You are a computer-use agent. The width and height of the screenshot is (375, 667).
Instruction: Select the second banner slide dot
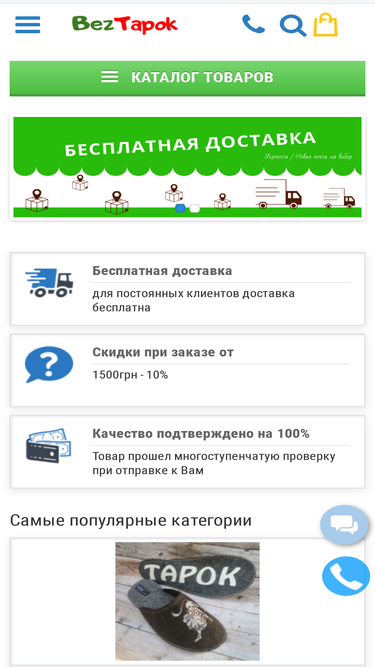(195, 208)
